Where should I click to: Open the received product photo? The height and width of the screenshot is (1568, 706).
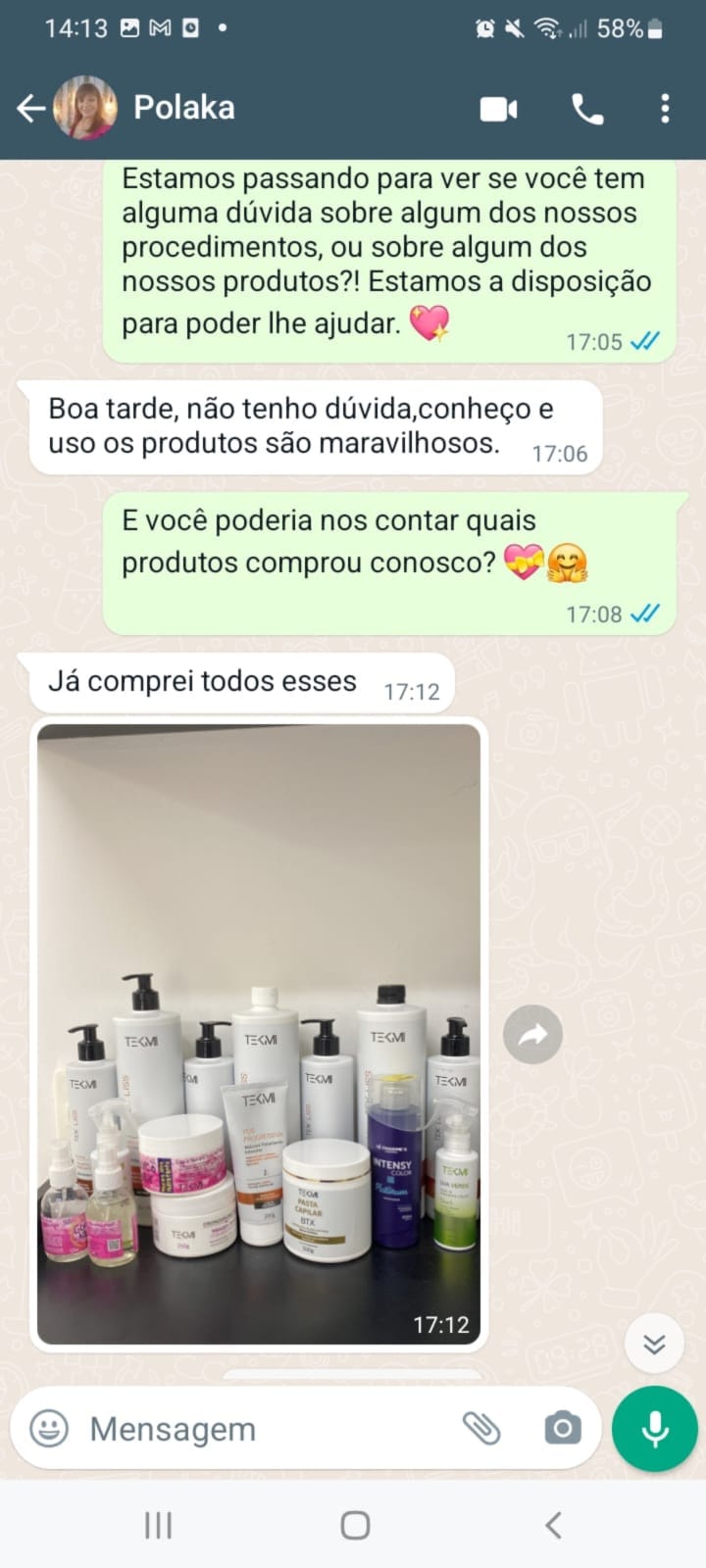pos(259,1034)
